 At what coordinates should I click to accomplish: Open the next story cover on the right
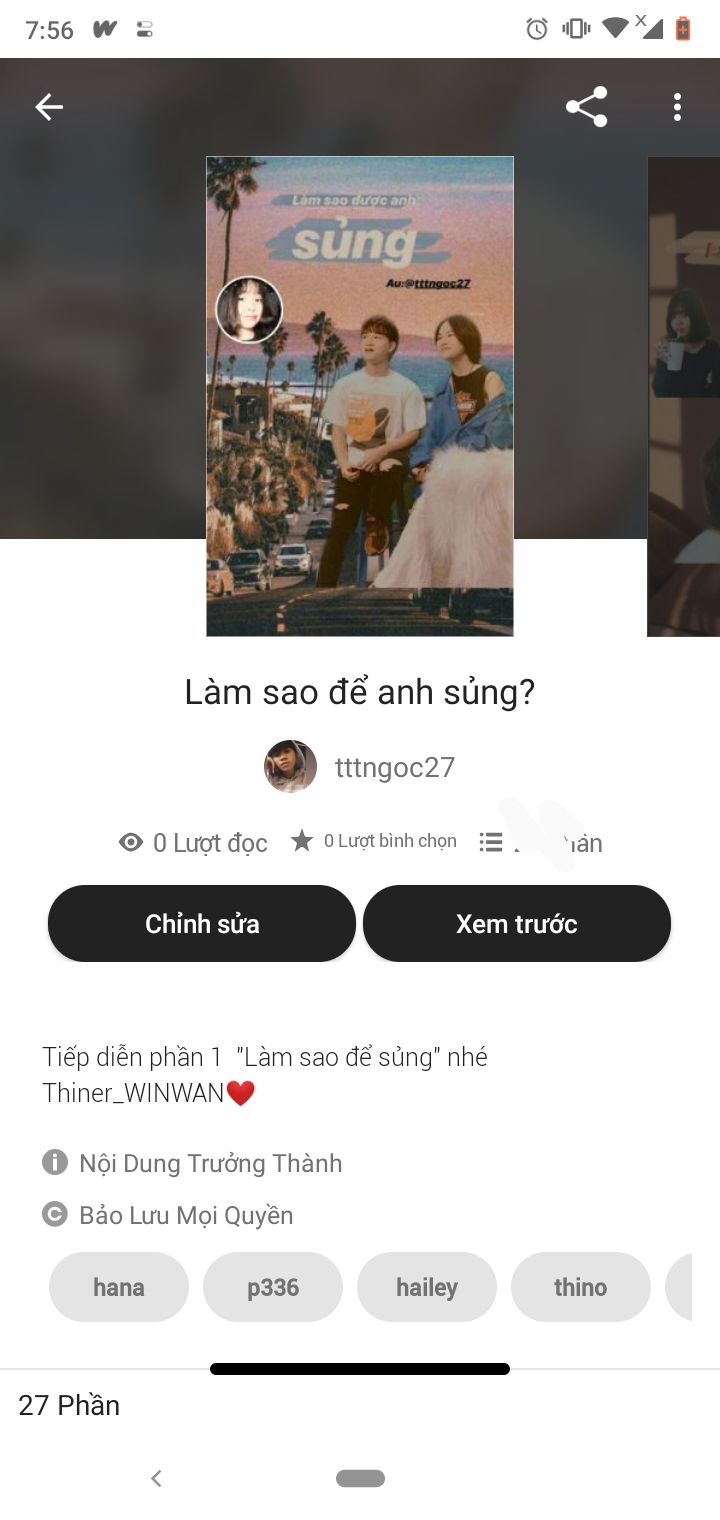(x=684, y=396)
